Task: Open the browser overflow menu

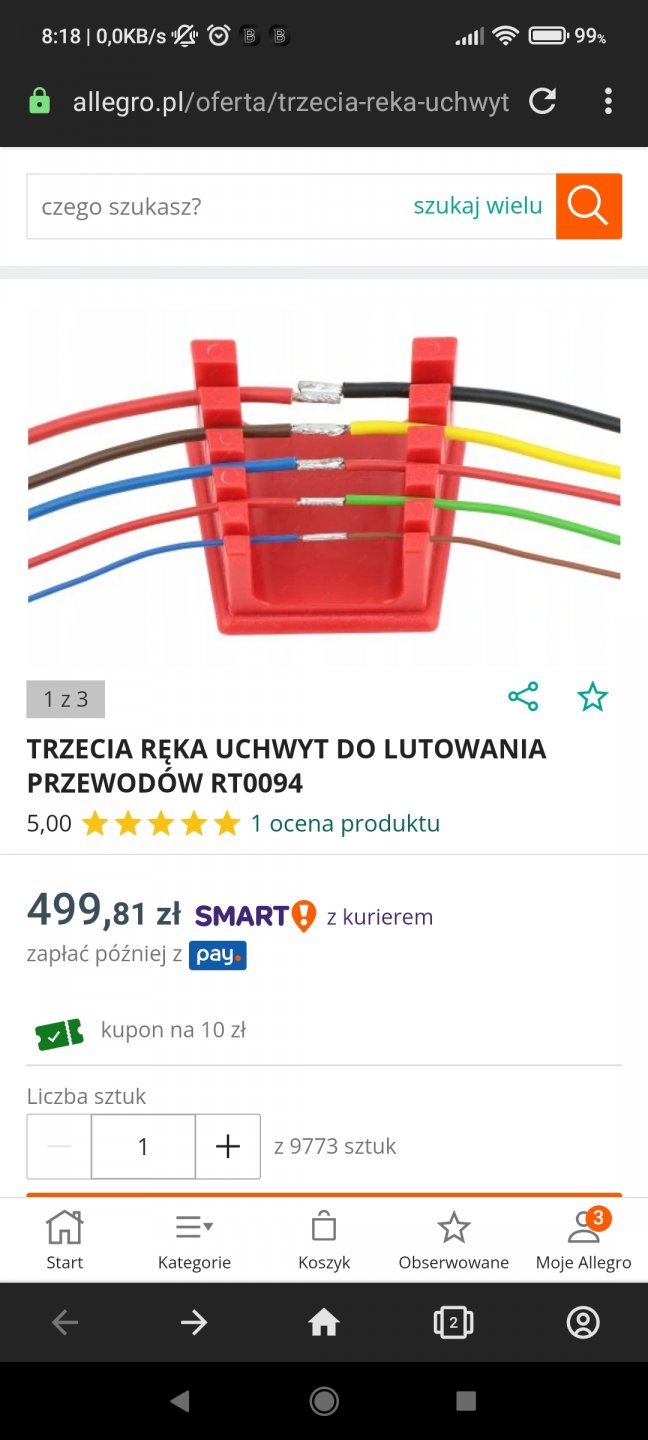Action: [608, 101]
